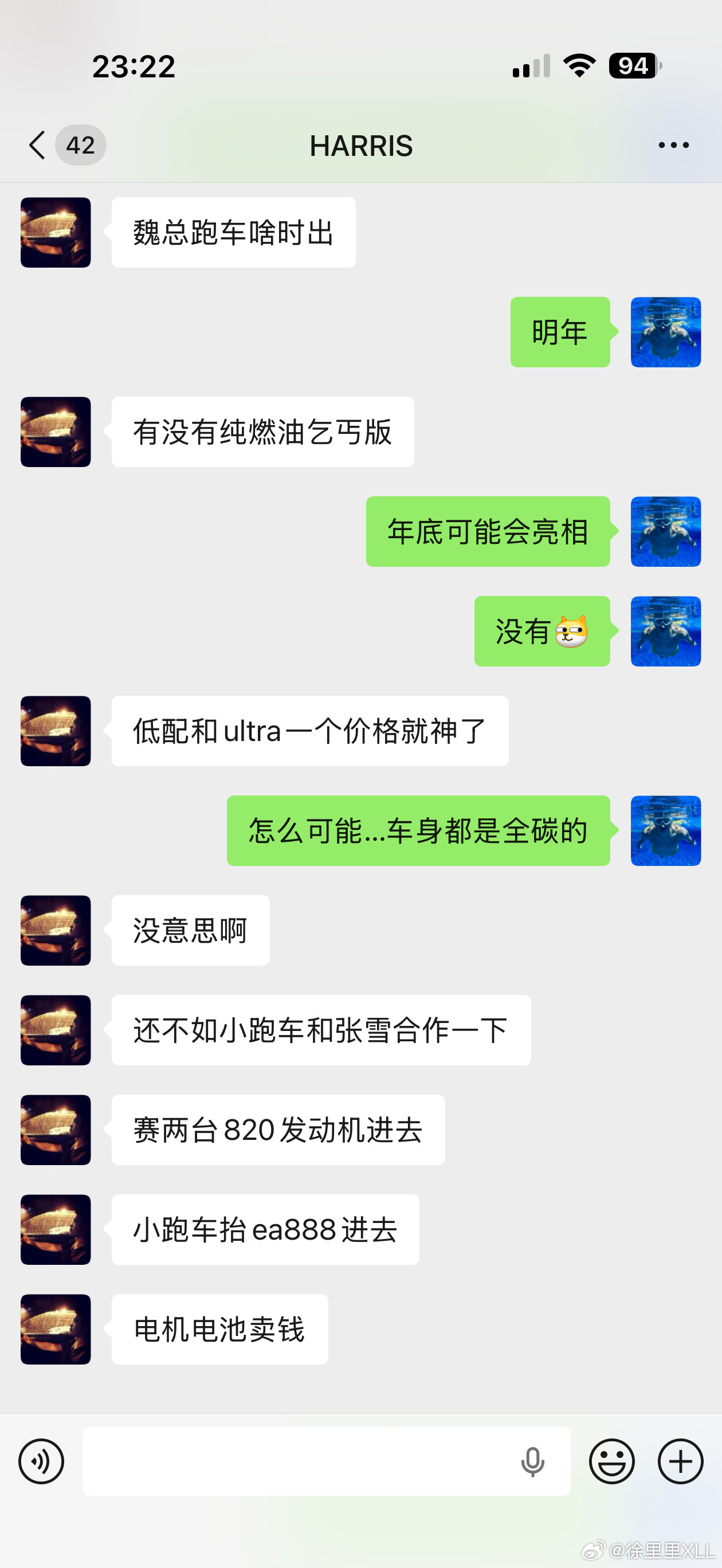The width and height of the screenshot is (722, 1568).
Task: Tap your own avatar beside the 明年 reply
Action: [x=665, y=332]
